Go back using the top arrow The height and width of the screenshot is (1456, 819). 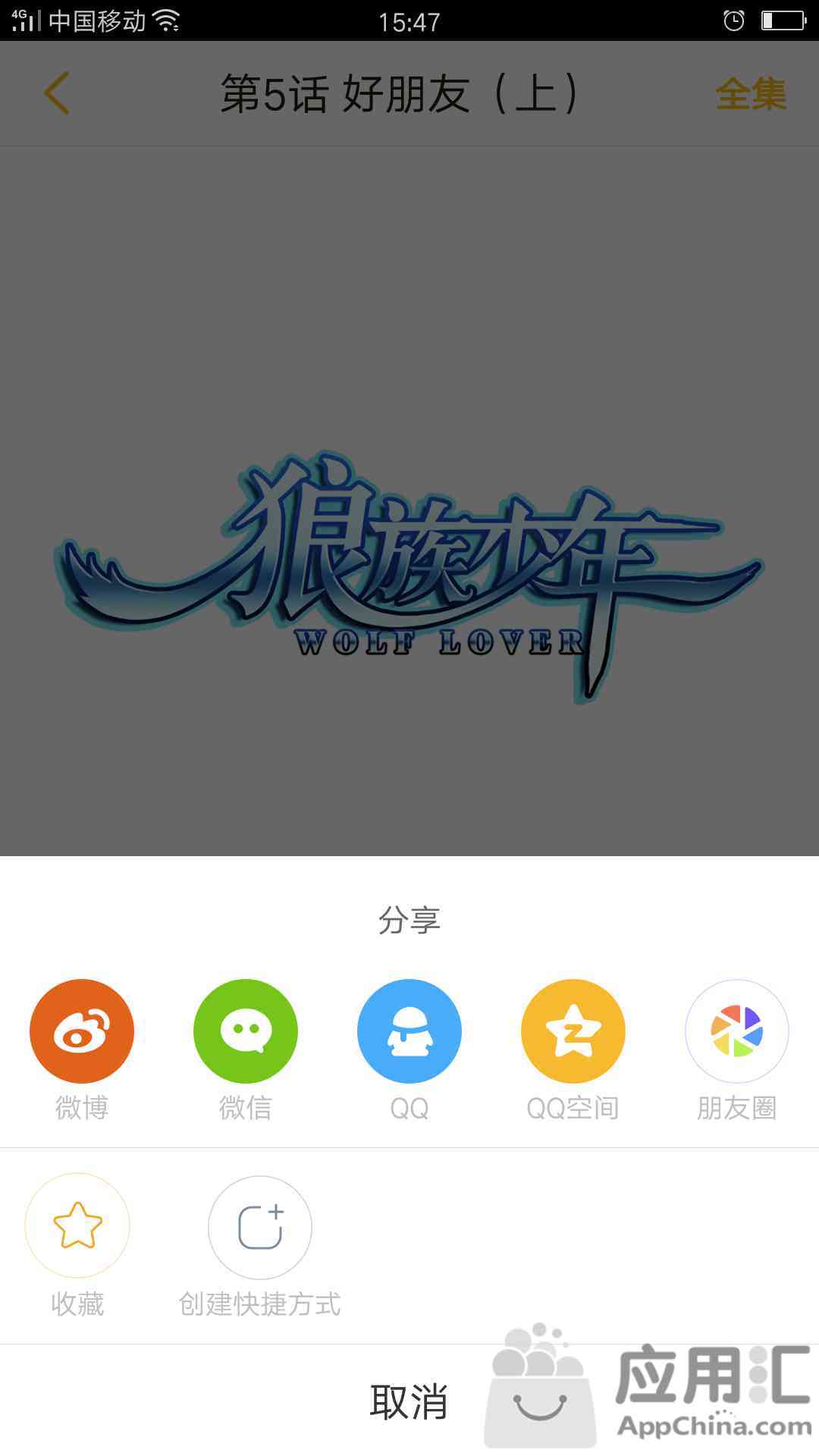tap(57, 93)
